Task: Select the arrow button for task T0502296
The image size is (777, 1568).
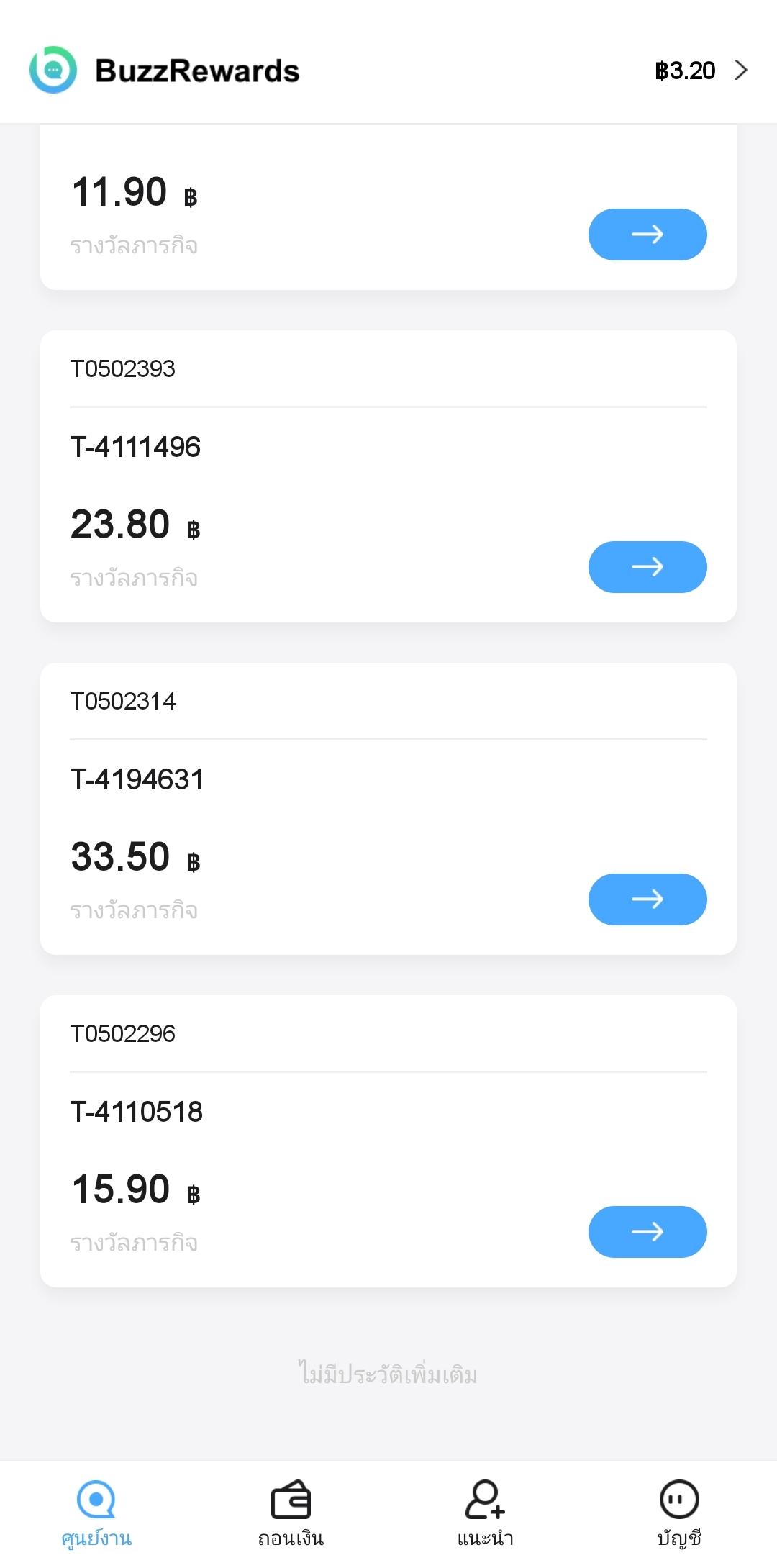Action: [647, 1232]
